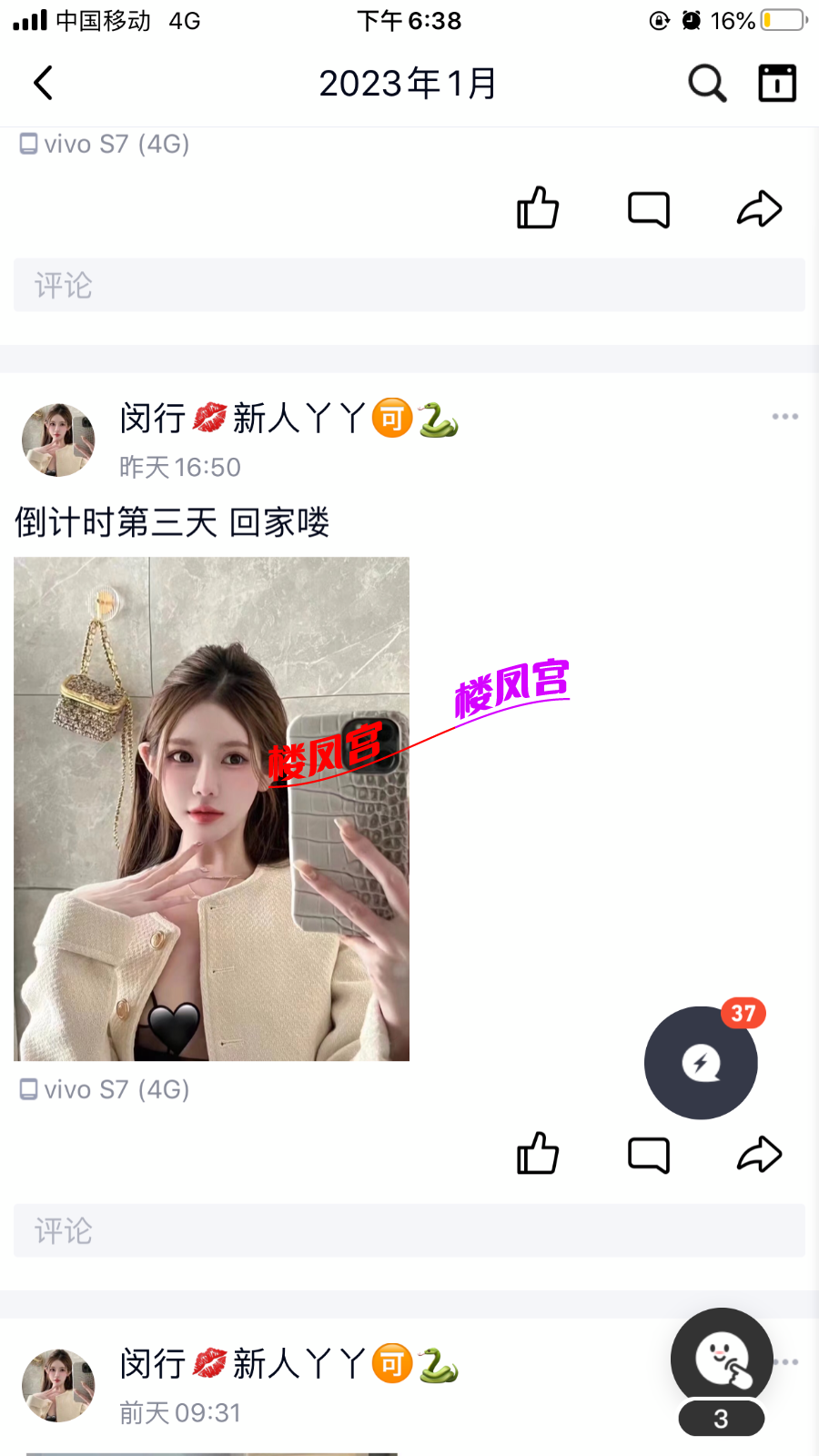Comment on the topmost post via bubble icon
The height and width of the screenshot is (1456, 819).
tap(649, 208)
